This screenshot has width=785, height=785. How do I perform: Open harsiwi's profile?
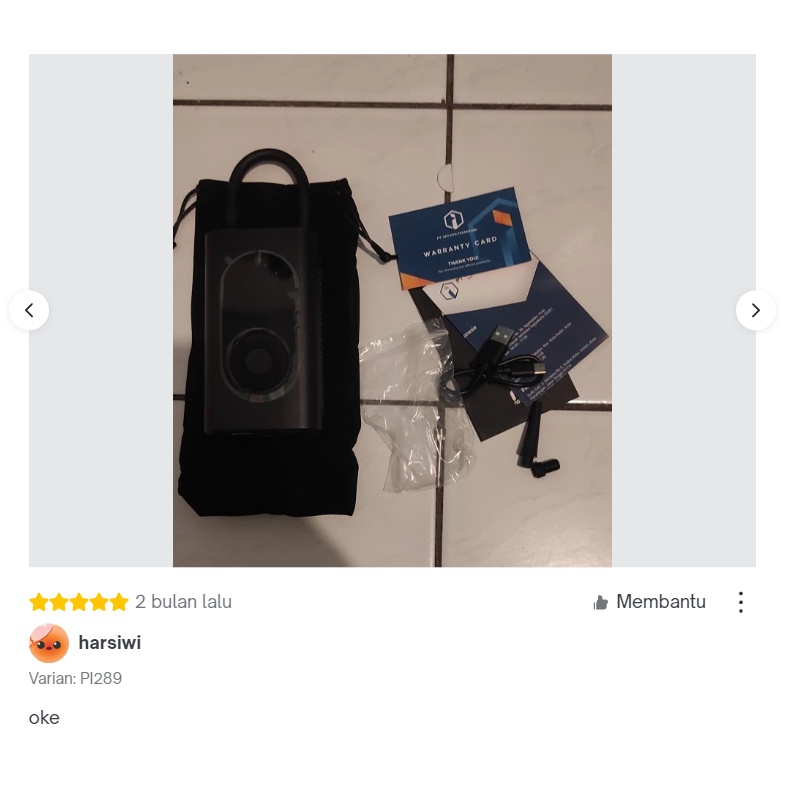(110, 643)
